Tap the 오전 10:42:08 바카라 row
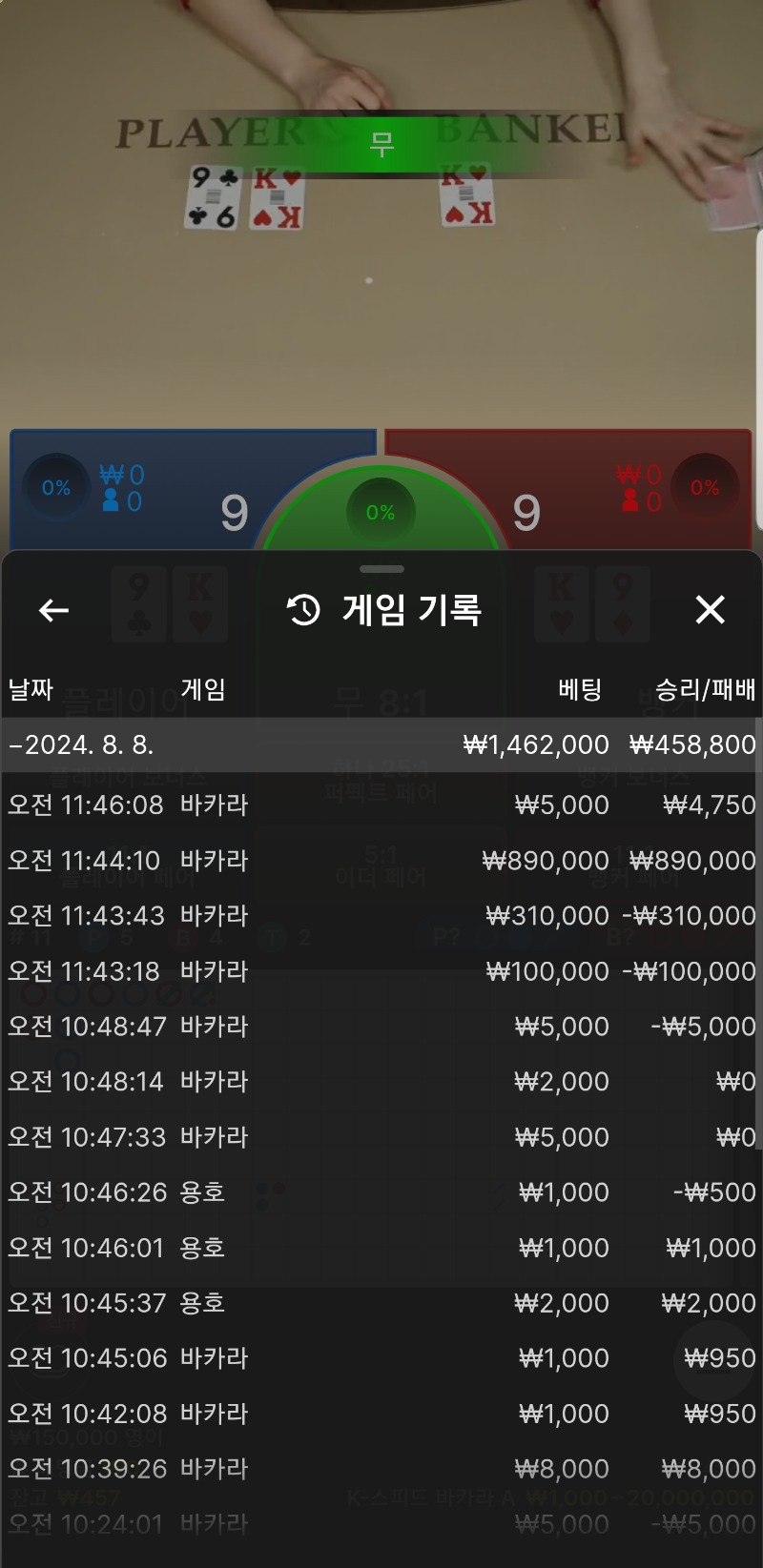Image resolution: width=763 pixels, height=1568 pixels. [x=381, y=1414]
